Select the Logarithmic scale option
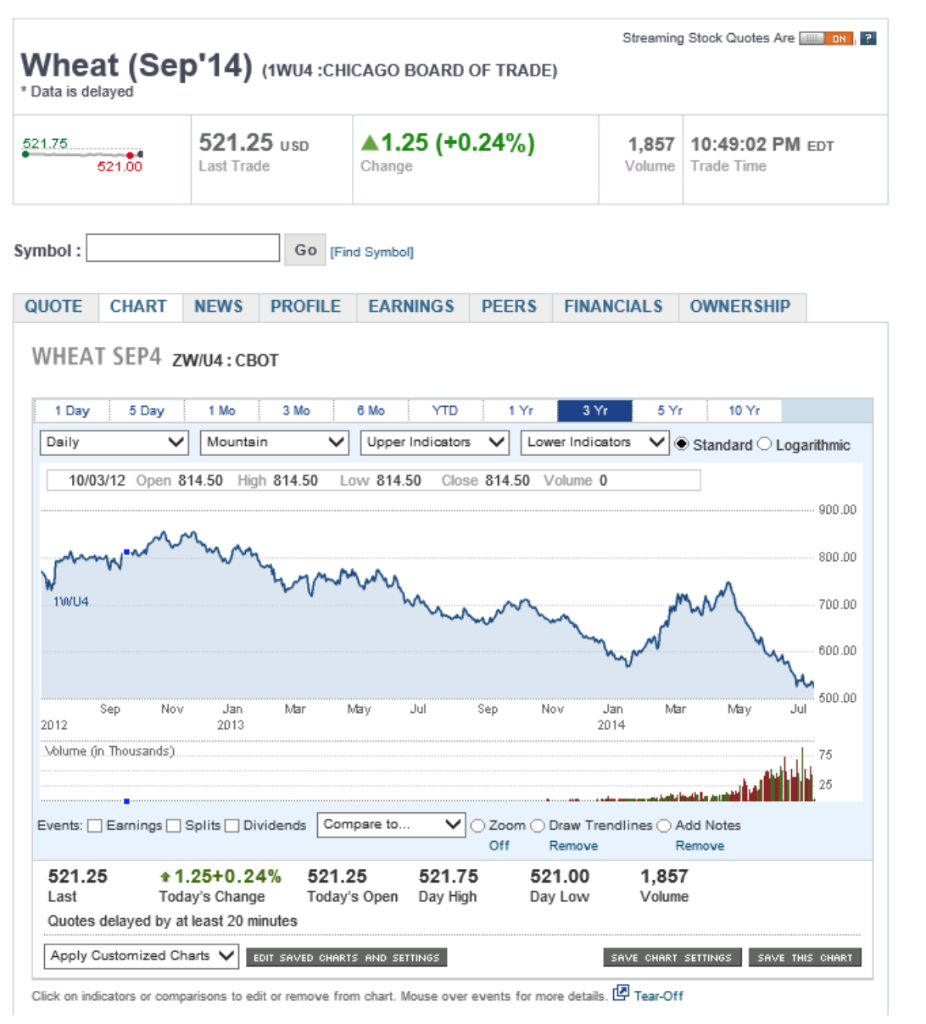 [766, 444]
